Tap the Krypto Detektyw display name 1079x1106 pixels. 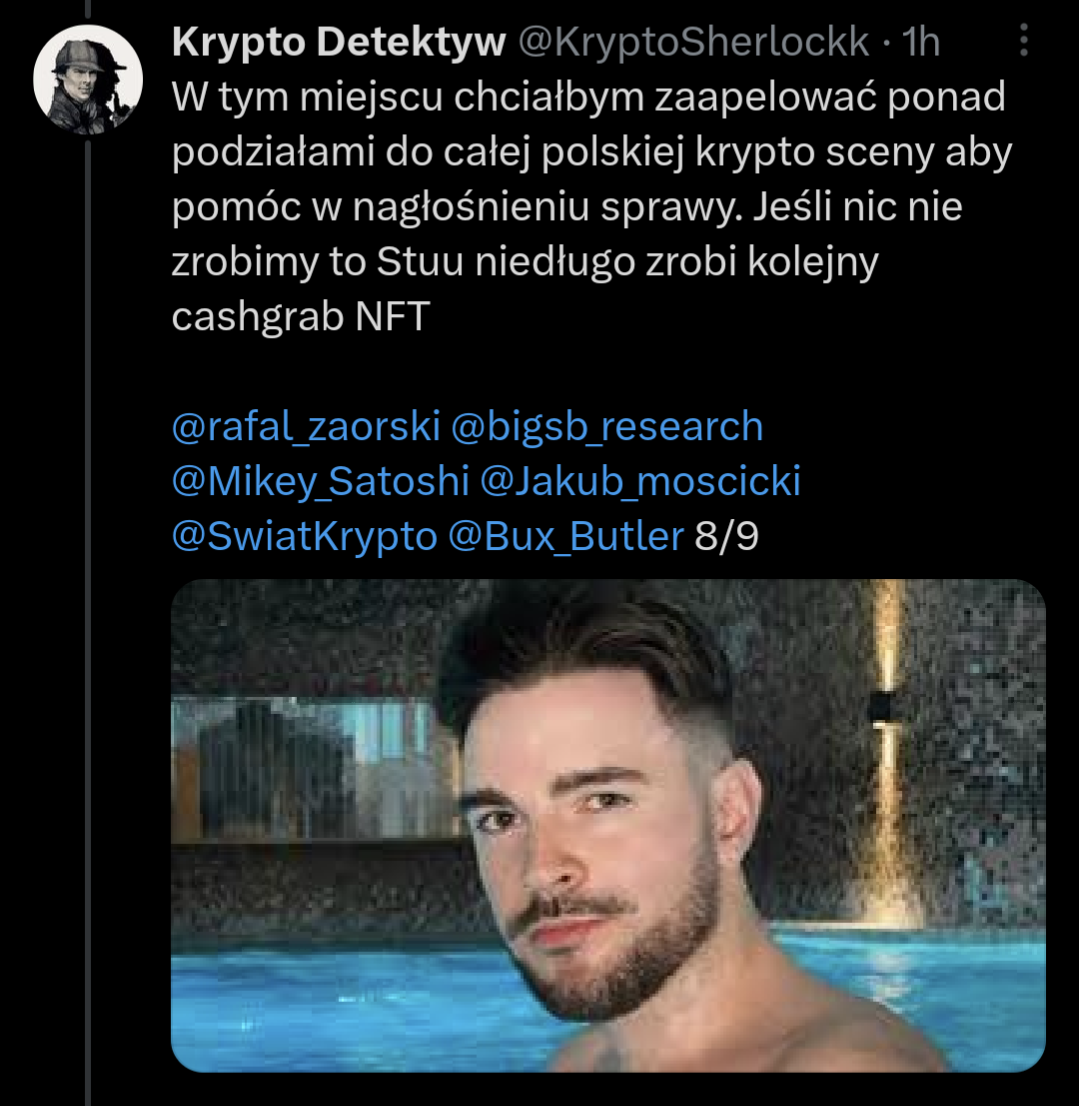pos(338,41)
